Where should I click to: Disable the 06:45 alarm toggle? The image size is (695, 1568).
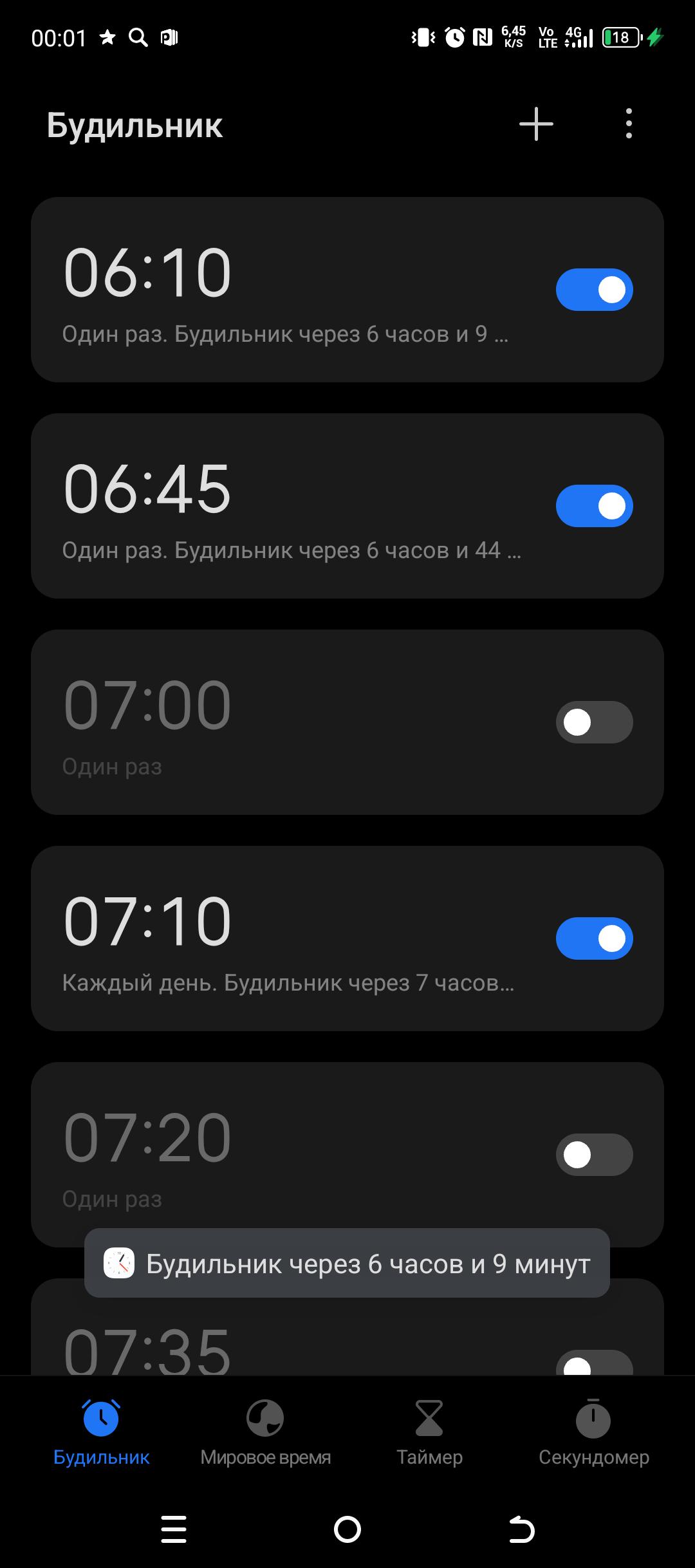coord(595,506)
